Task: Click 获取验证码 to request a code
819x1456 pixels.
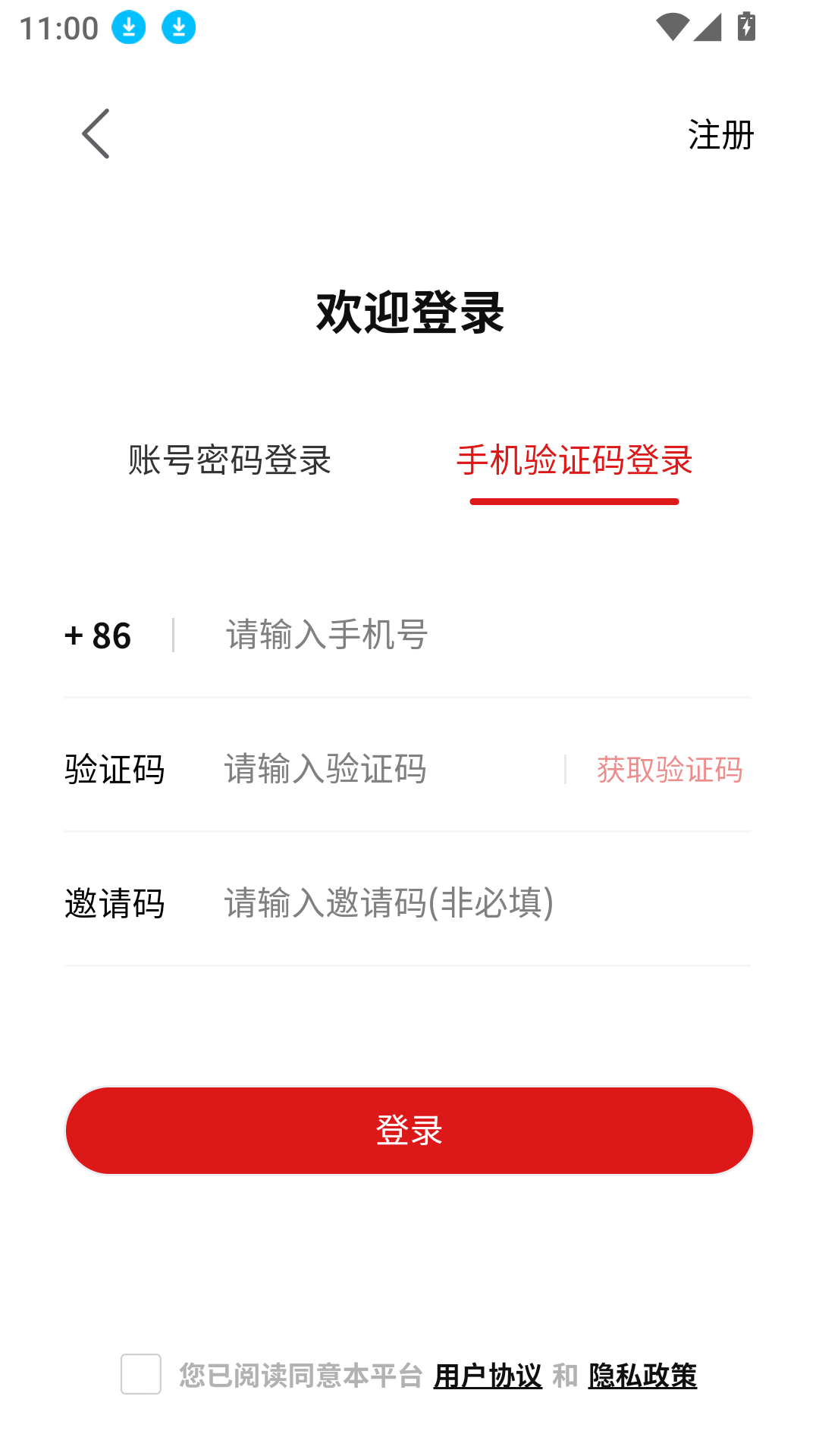Action: [x=670, y=770]
